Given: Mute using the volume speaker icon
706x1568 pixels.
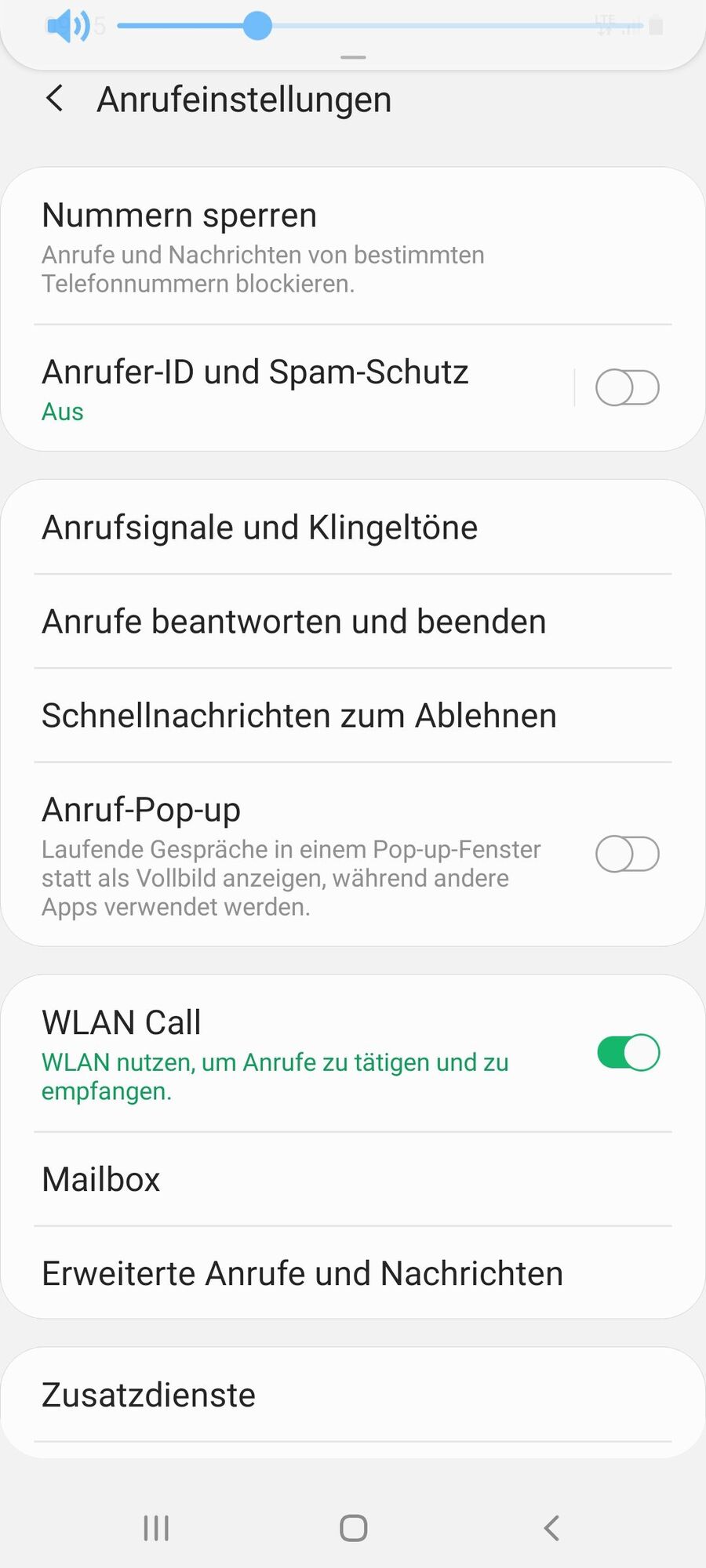Looking at the screenshot, I should [67, 26].
